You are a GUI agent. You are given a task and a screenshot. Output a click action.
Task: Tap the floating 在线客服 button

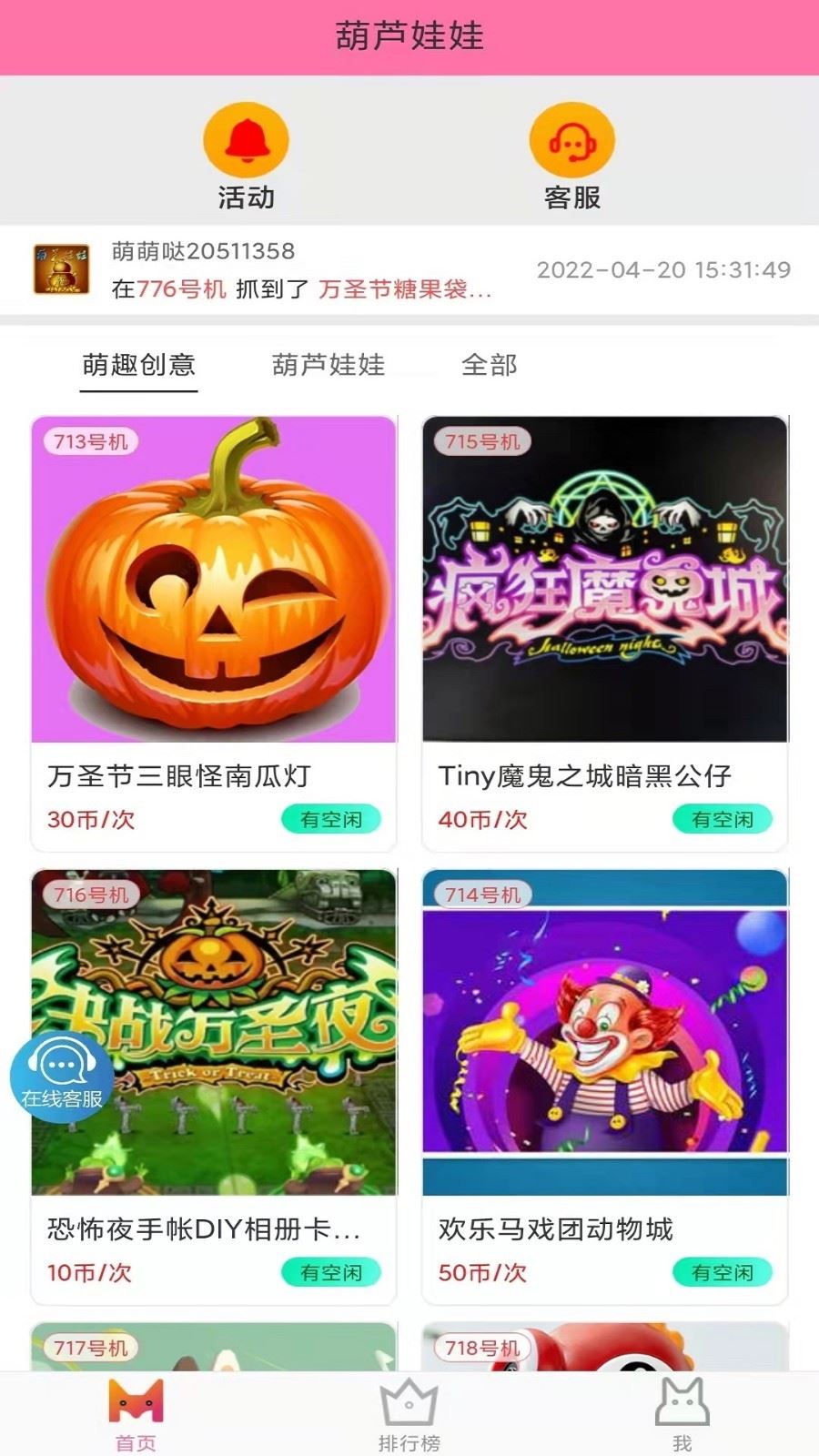pyautogui.click(x=62, y=1076)
